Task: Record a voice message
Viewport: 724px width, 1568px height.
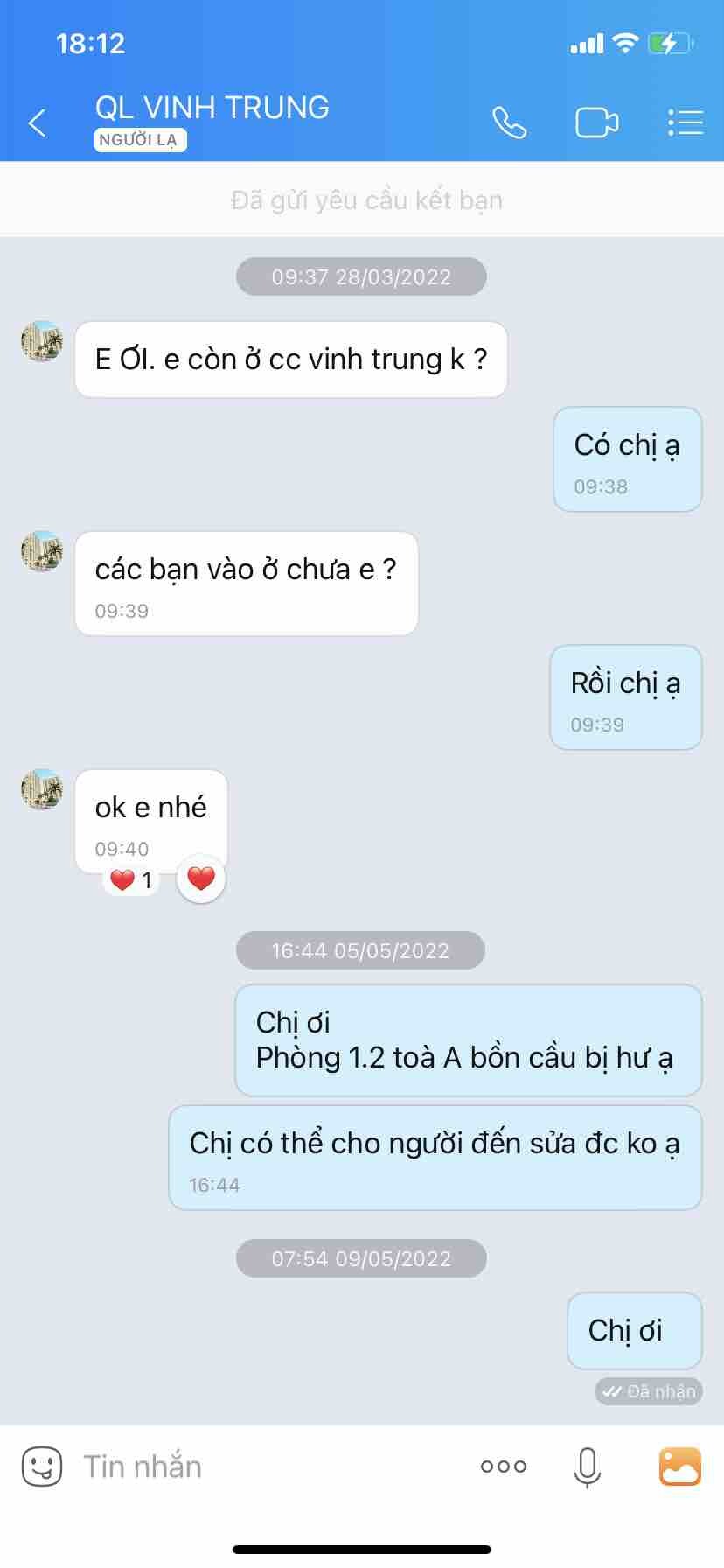Action: click(587, 1466)
